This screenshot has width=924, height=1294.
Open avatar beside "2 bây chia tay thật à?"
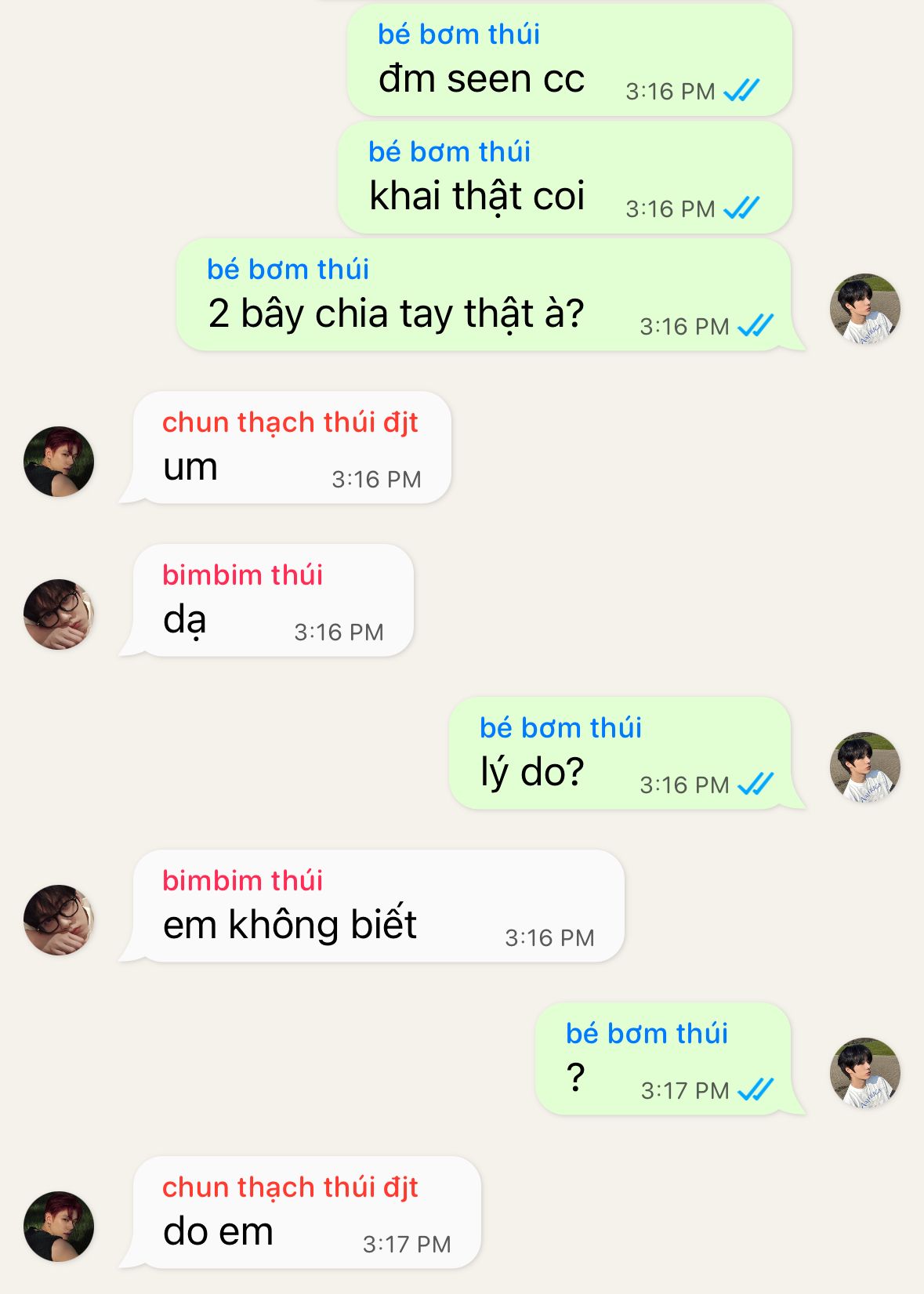coord(864,309)
